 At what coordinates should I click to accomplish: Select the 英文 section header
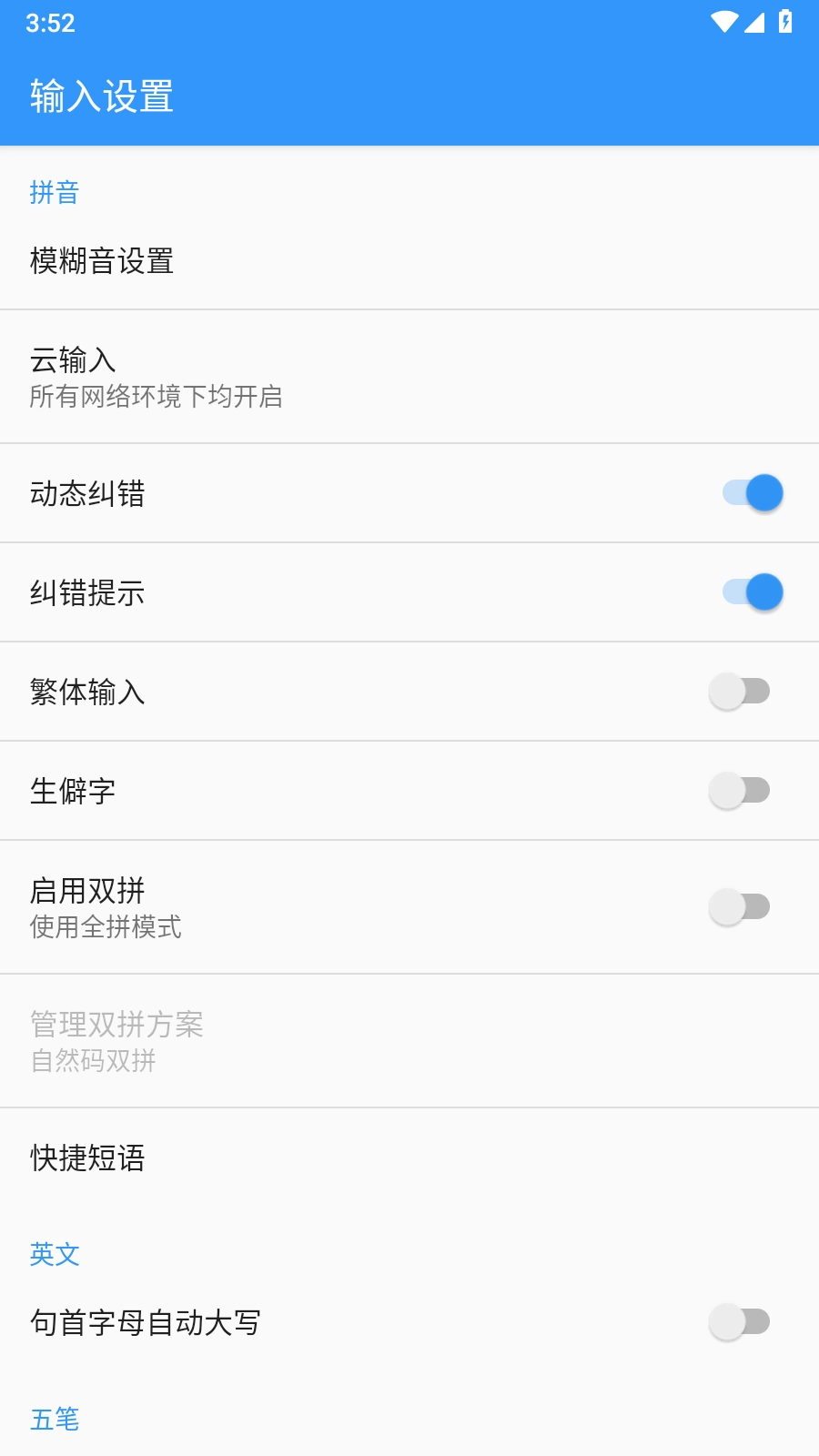[x=53, y=1254]
